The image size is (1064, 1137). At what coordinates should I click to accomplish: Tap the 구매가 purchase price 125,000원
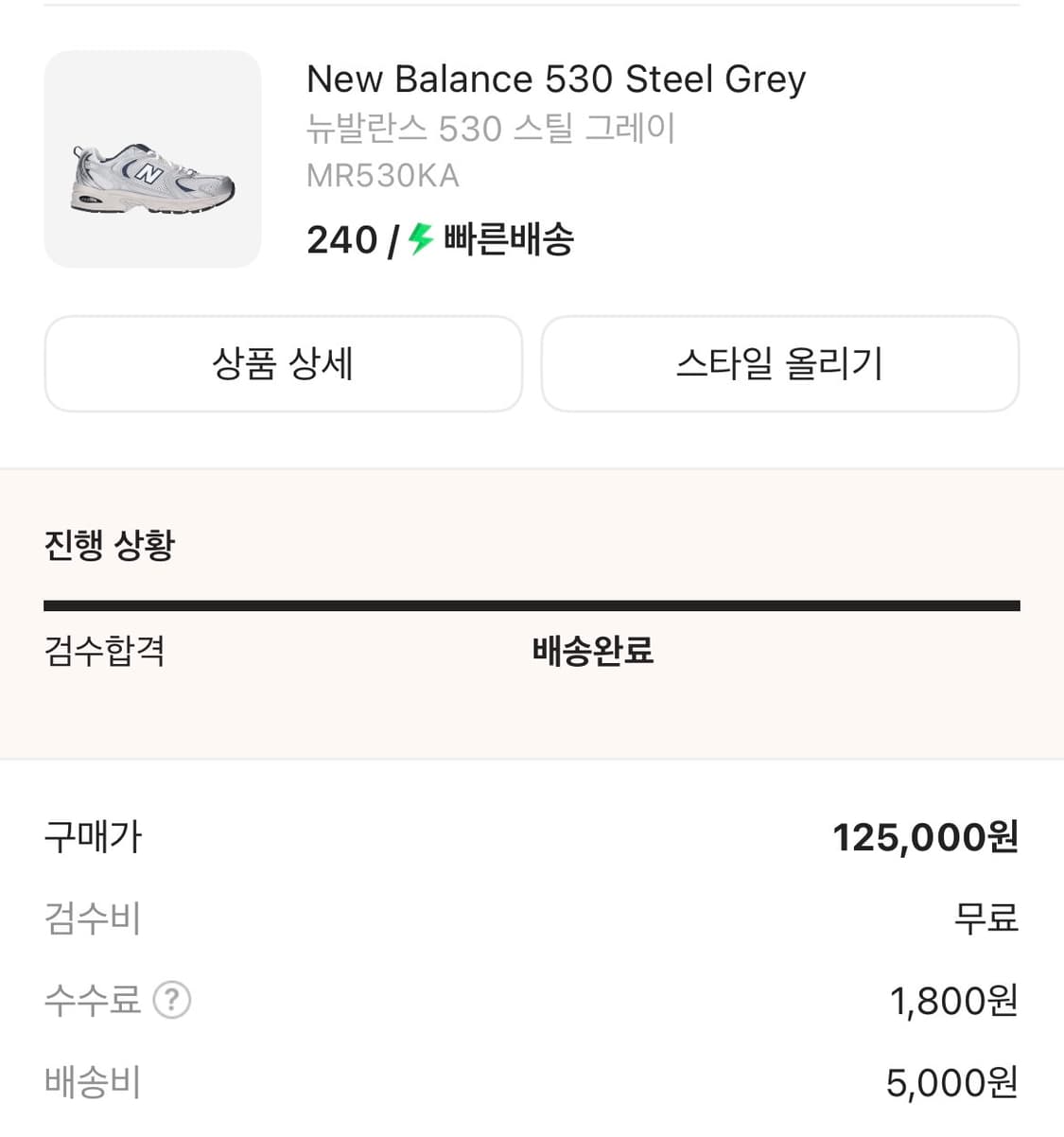pos(926,836)
